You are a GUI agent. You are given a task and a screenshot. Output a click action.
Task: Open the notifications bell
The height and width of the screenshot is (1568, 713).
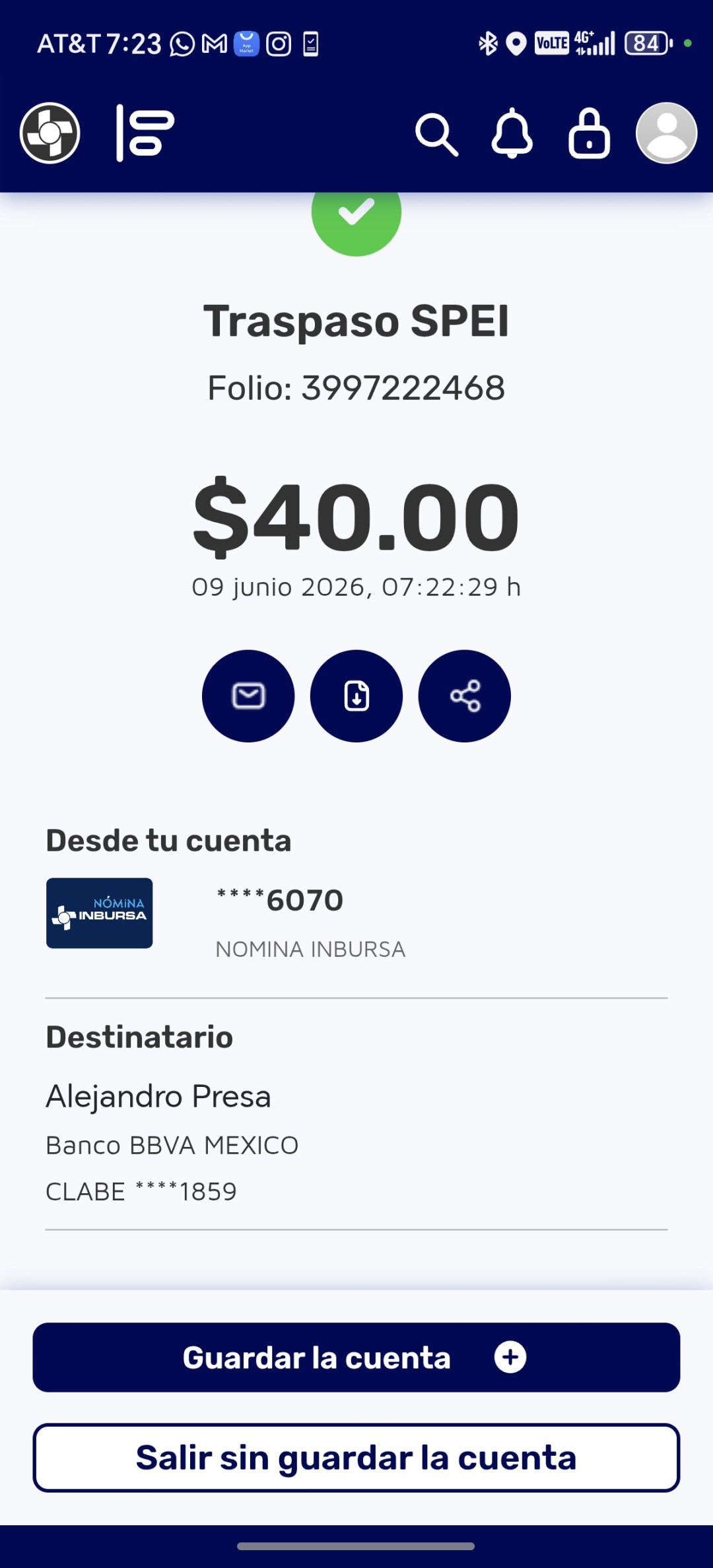[512, 133]
